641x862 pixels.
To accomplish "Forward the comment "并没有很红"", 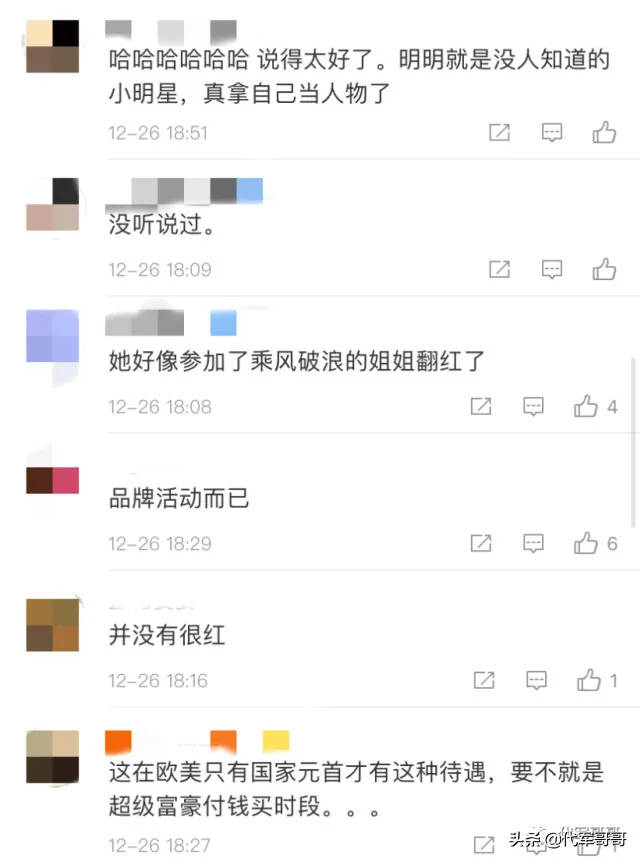I will pyautogui.click(x=484, y=680).
